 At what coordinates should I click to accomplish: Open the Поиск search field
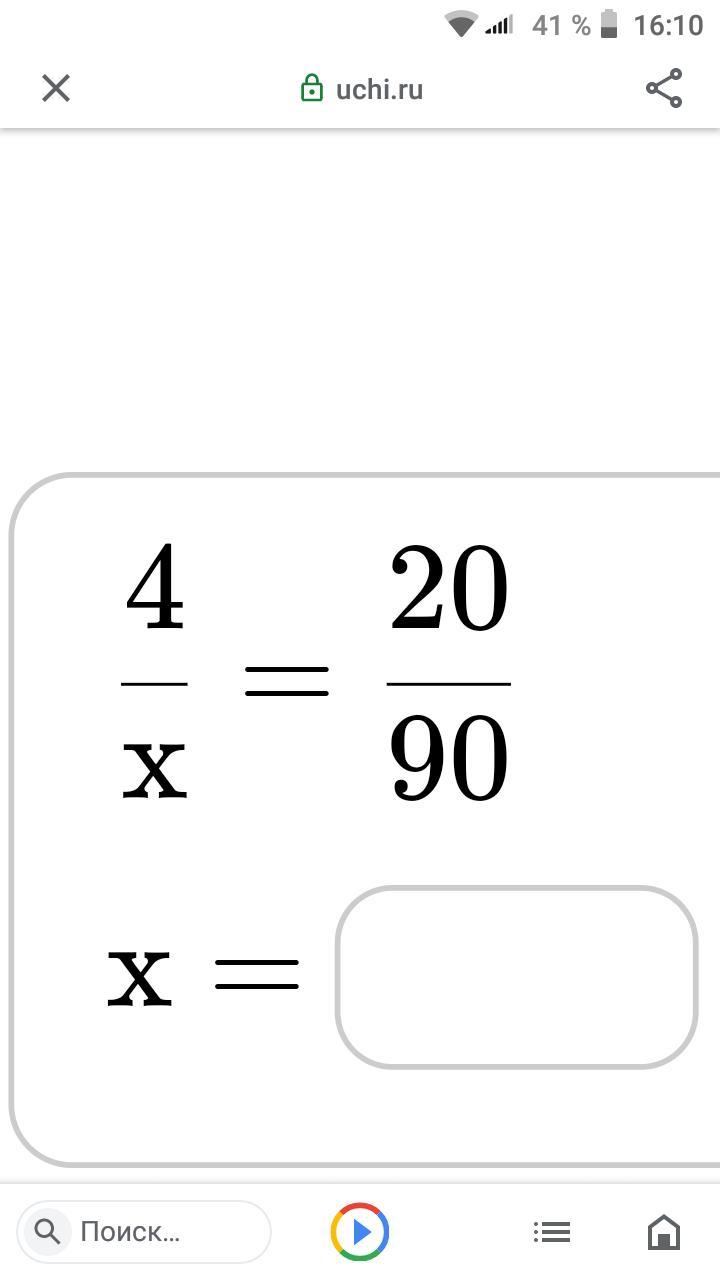[x=144, y=1232]
